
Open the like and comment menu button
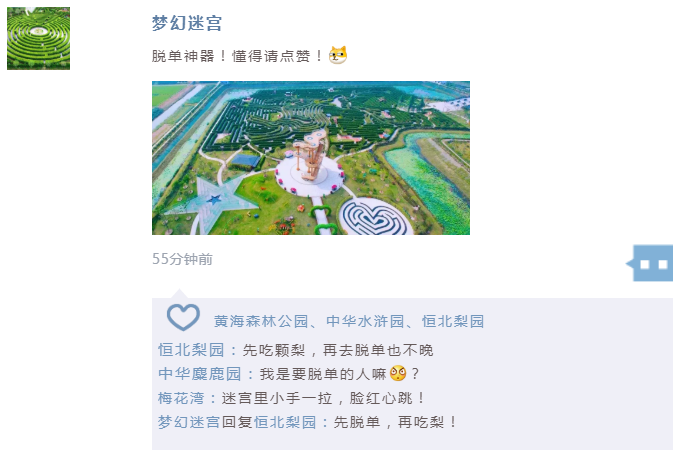pos(652,264)
